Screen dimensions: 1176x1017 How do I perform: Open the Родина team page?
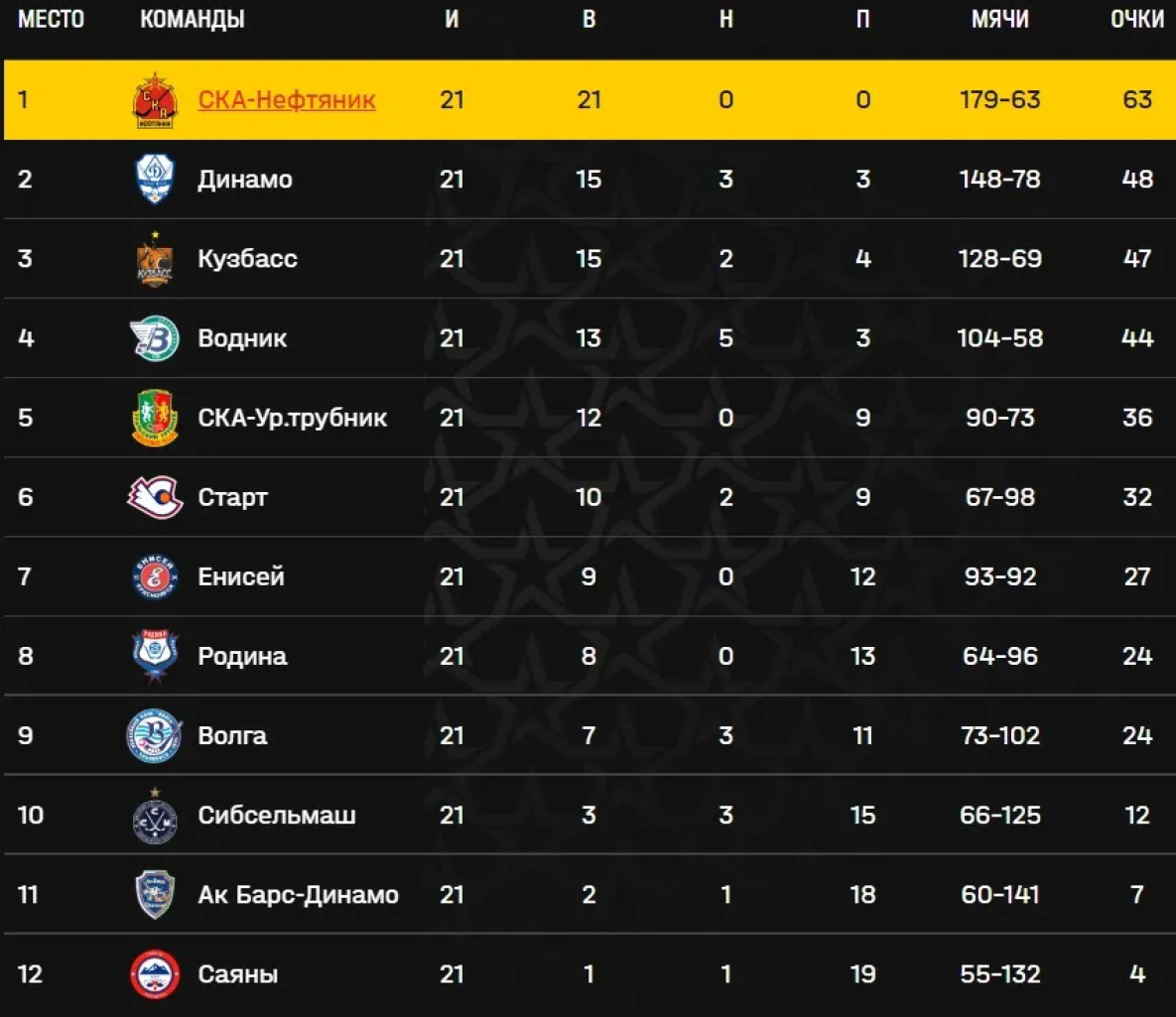tap(242, 656)
